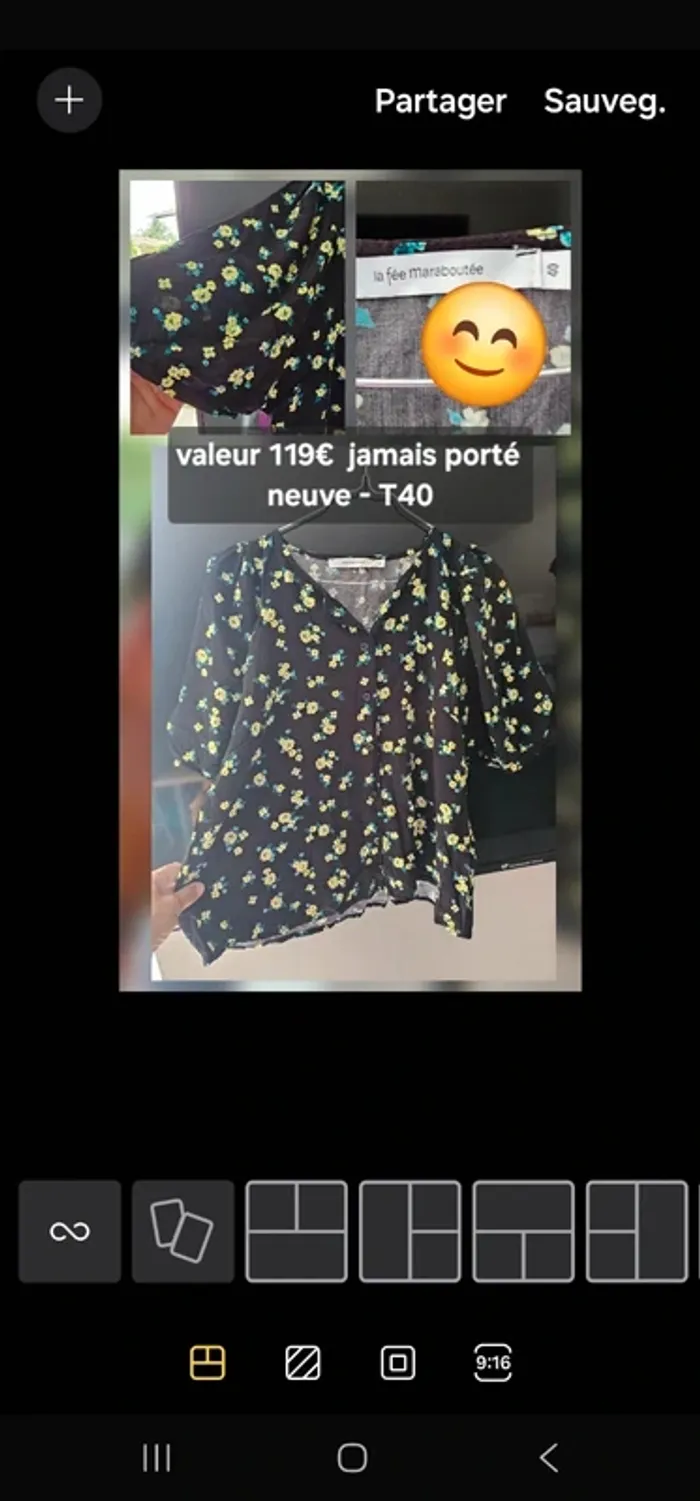Pick the two-left, tall-right layout
Viewport: 700px width, 1501px height.
coord(636,1231)
